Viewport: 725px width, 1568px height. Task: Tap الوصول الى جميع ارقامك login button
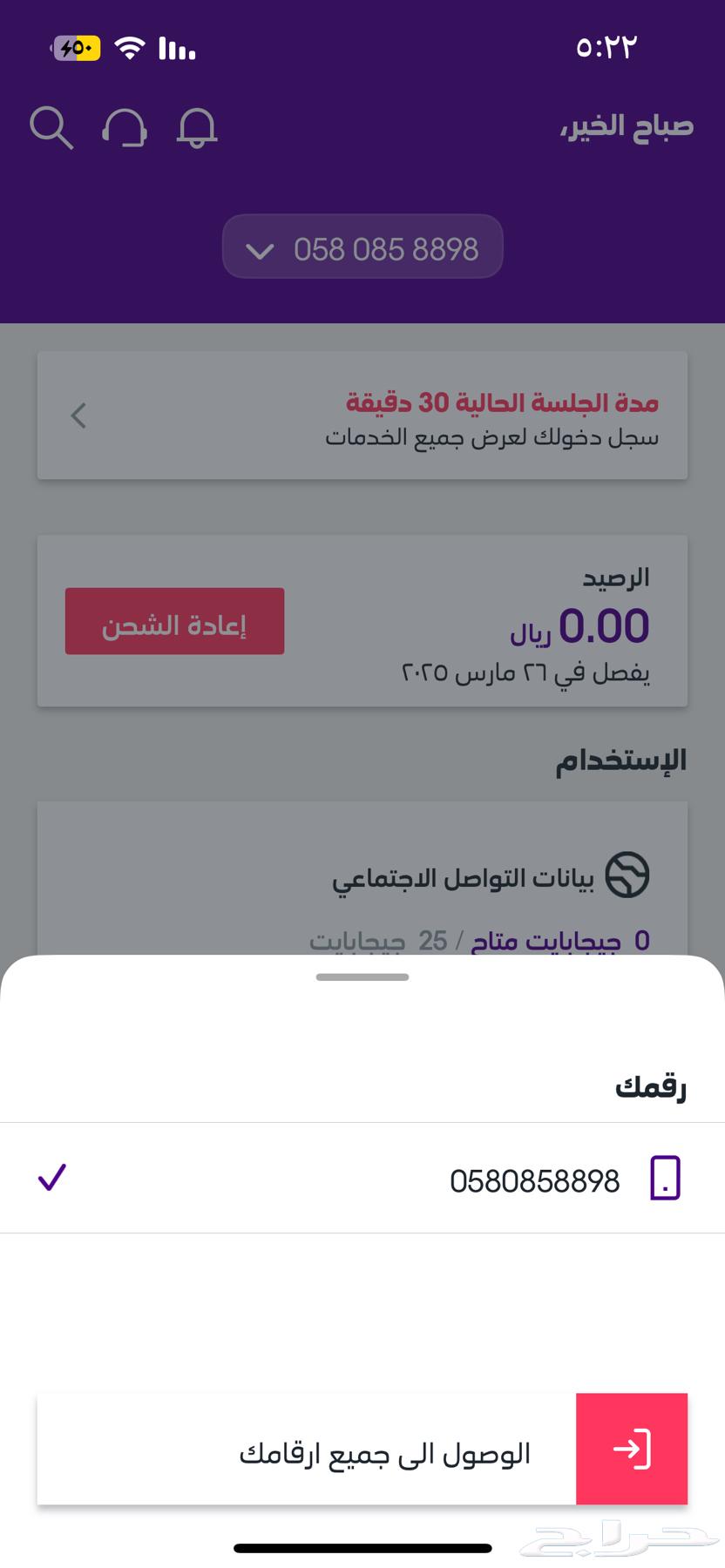(362, 1449)
